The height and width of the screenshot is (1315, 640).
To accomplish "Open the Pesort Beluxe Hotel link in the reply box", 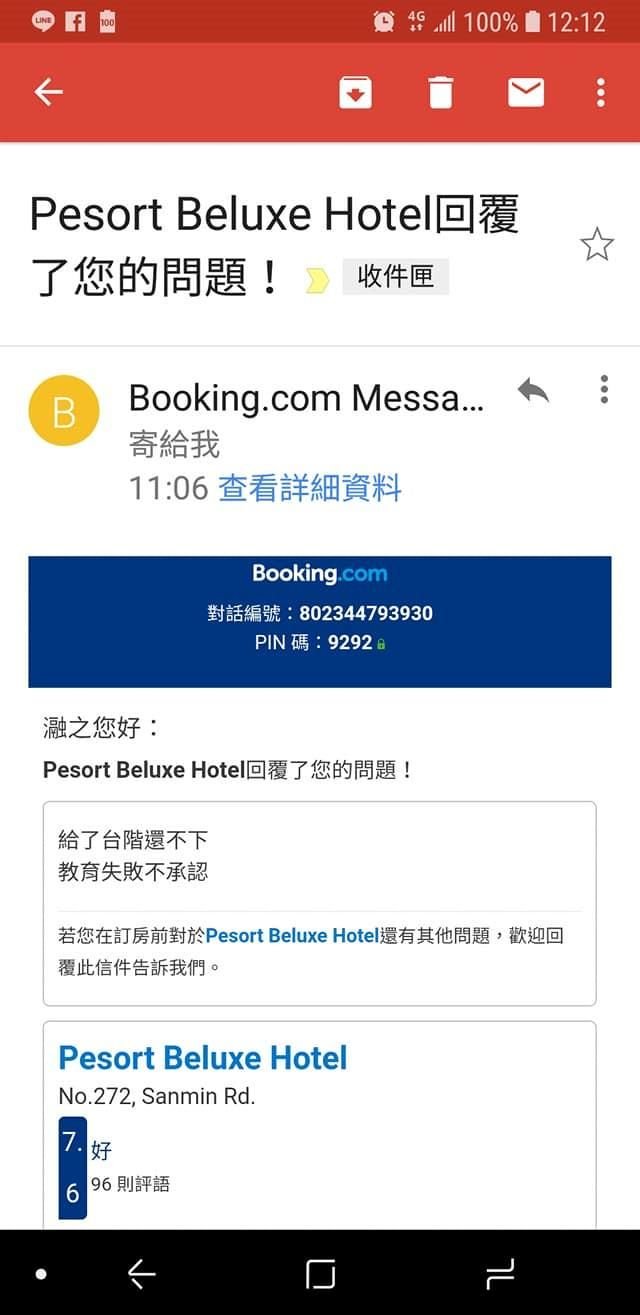I will (x=292, y=936).
